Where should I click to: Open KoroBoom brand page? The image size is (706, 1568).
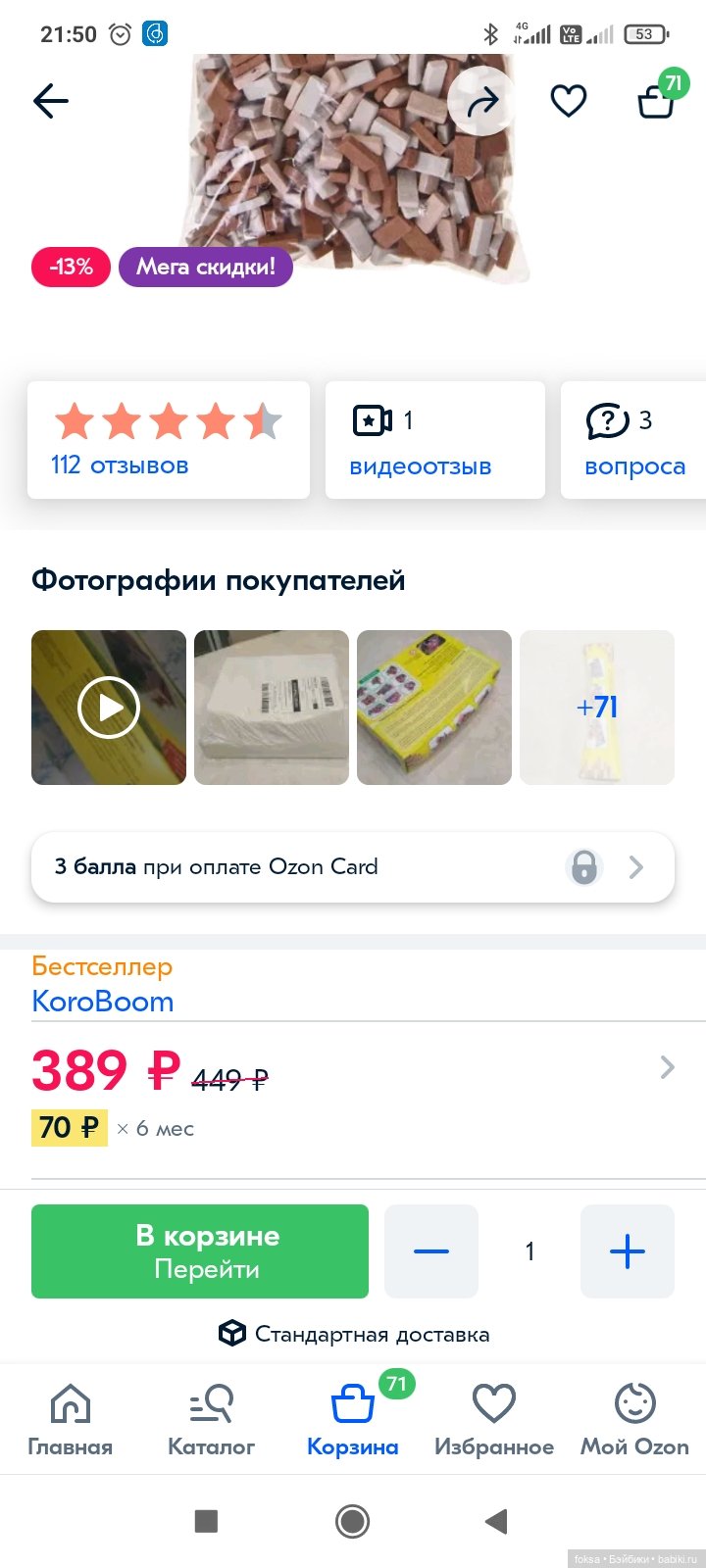[102, 1002]
